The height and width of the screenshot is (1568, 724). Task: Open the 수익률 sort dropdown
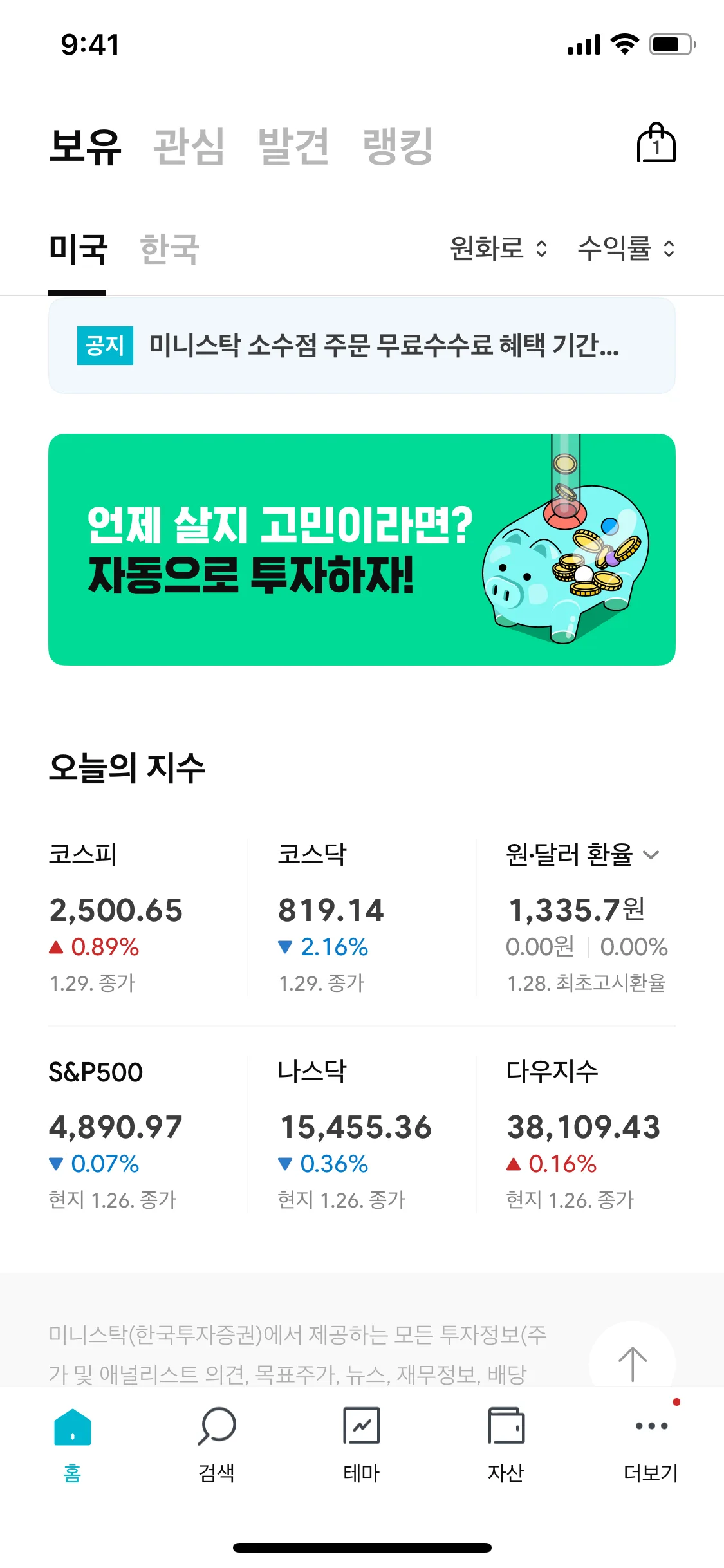tap(626, 248)
